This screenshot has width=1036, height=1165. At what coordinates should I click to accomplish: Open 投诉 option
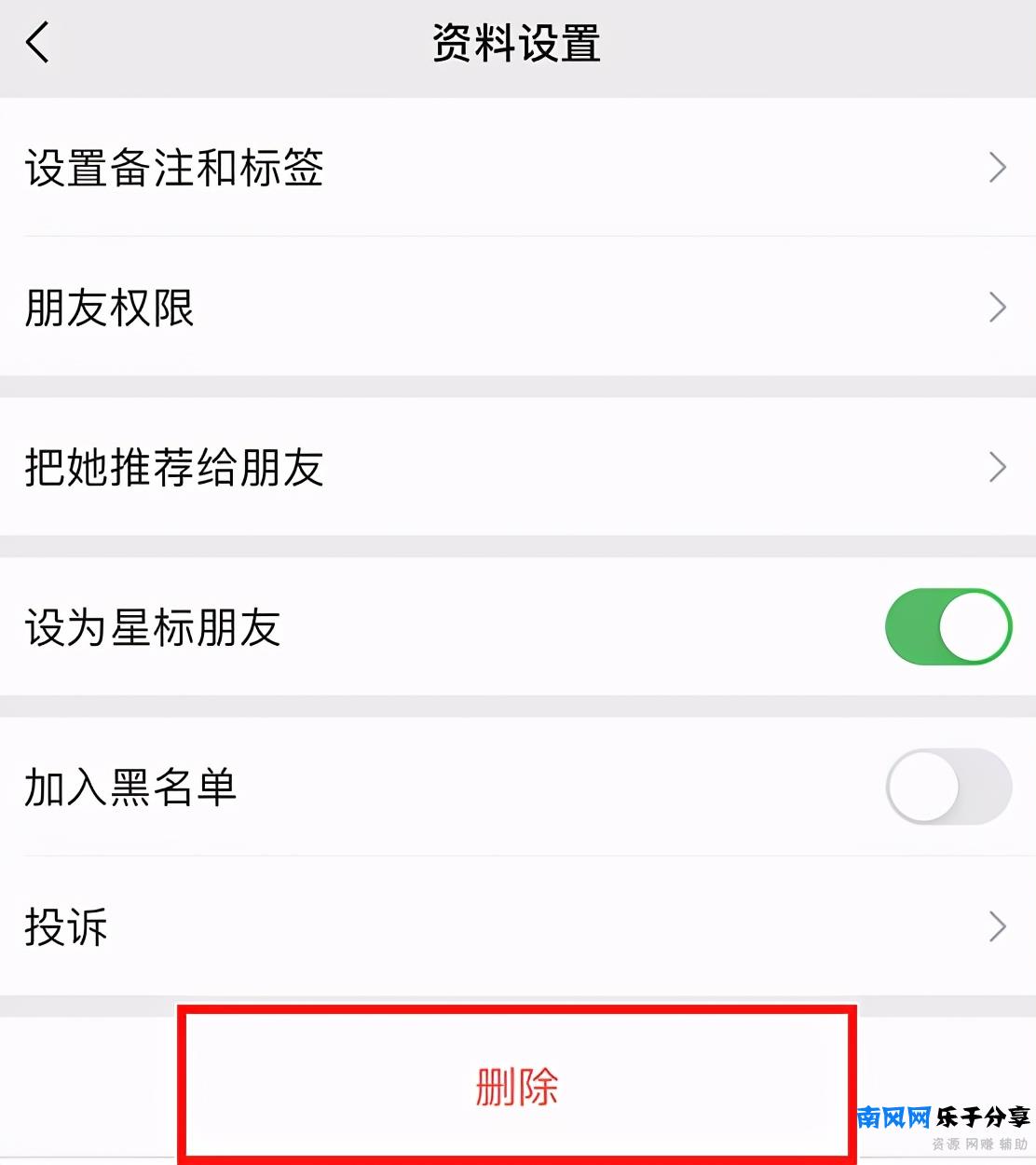coord(517,926)
